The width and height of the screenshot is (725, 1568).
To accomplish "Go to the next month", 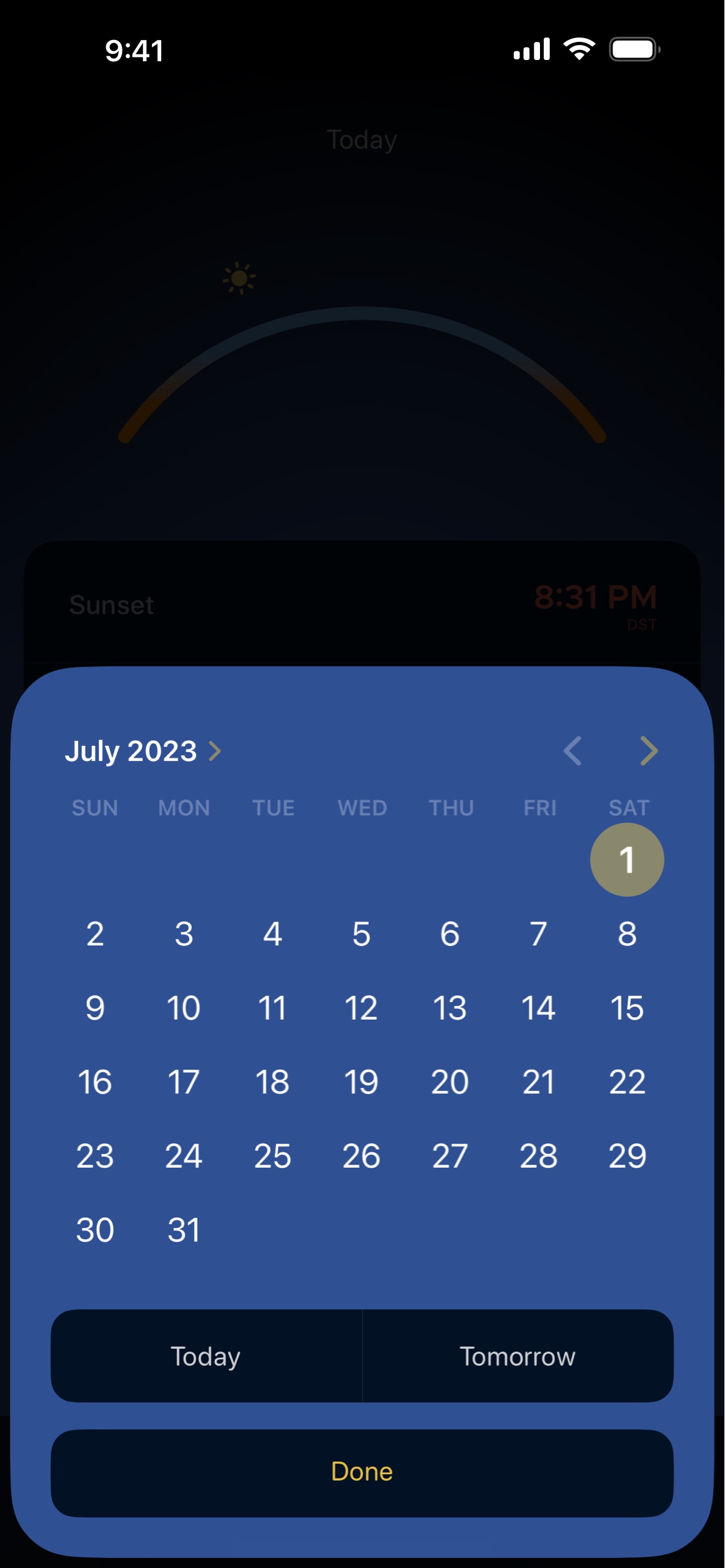I will click(x=649, y=751).
